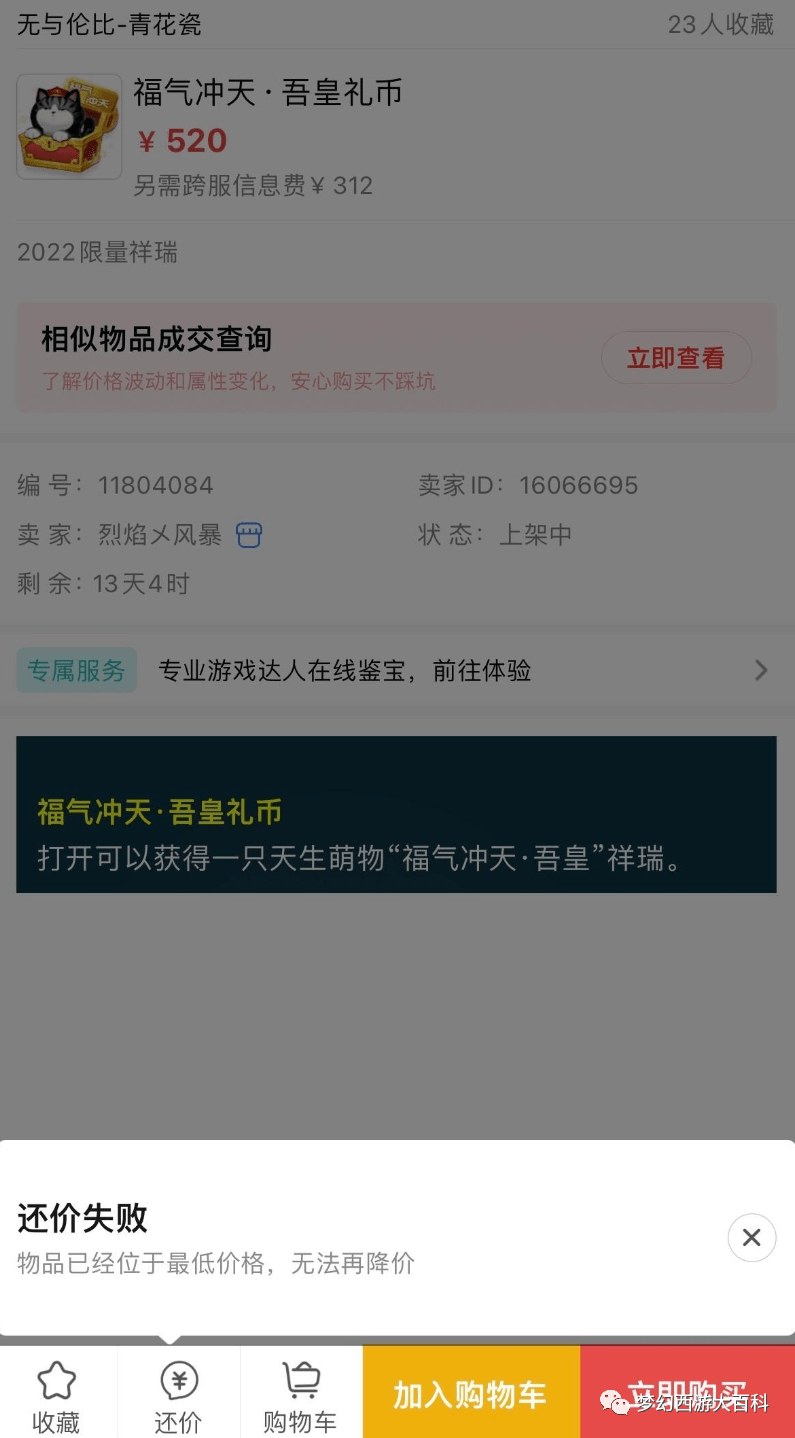
Task: Dismiss the 还价失败 notice
Action: pyautogui.click(x=751, y=1237)
